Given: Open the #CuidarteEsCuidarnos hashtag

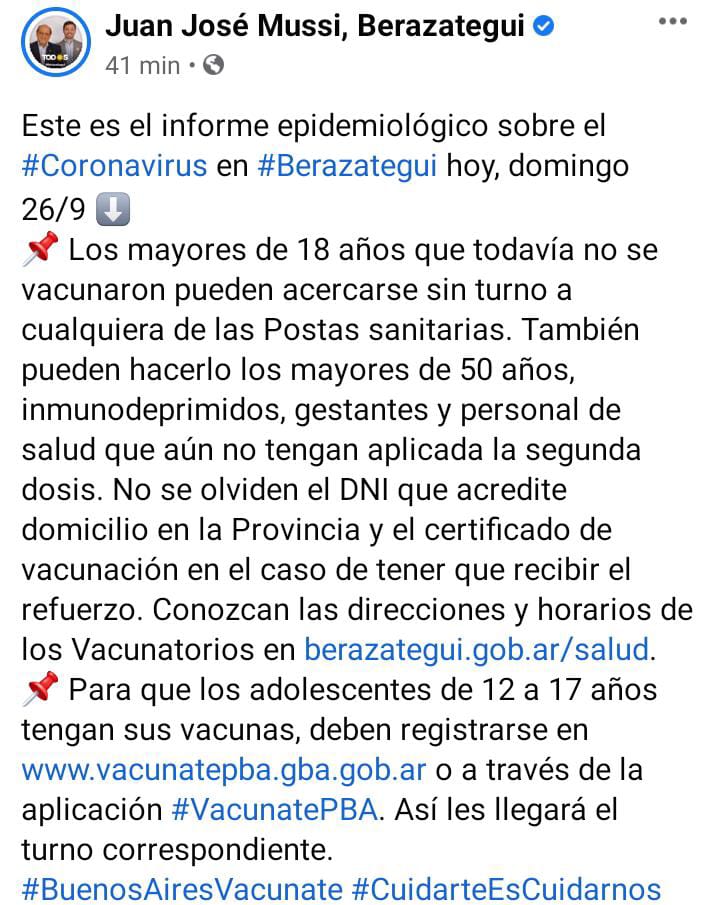Looking at the screenshot, I should [x=505, y=889].
